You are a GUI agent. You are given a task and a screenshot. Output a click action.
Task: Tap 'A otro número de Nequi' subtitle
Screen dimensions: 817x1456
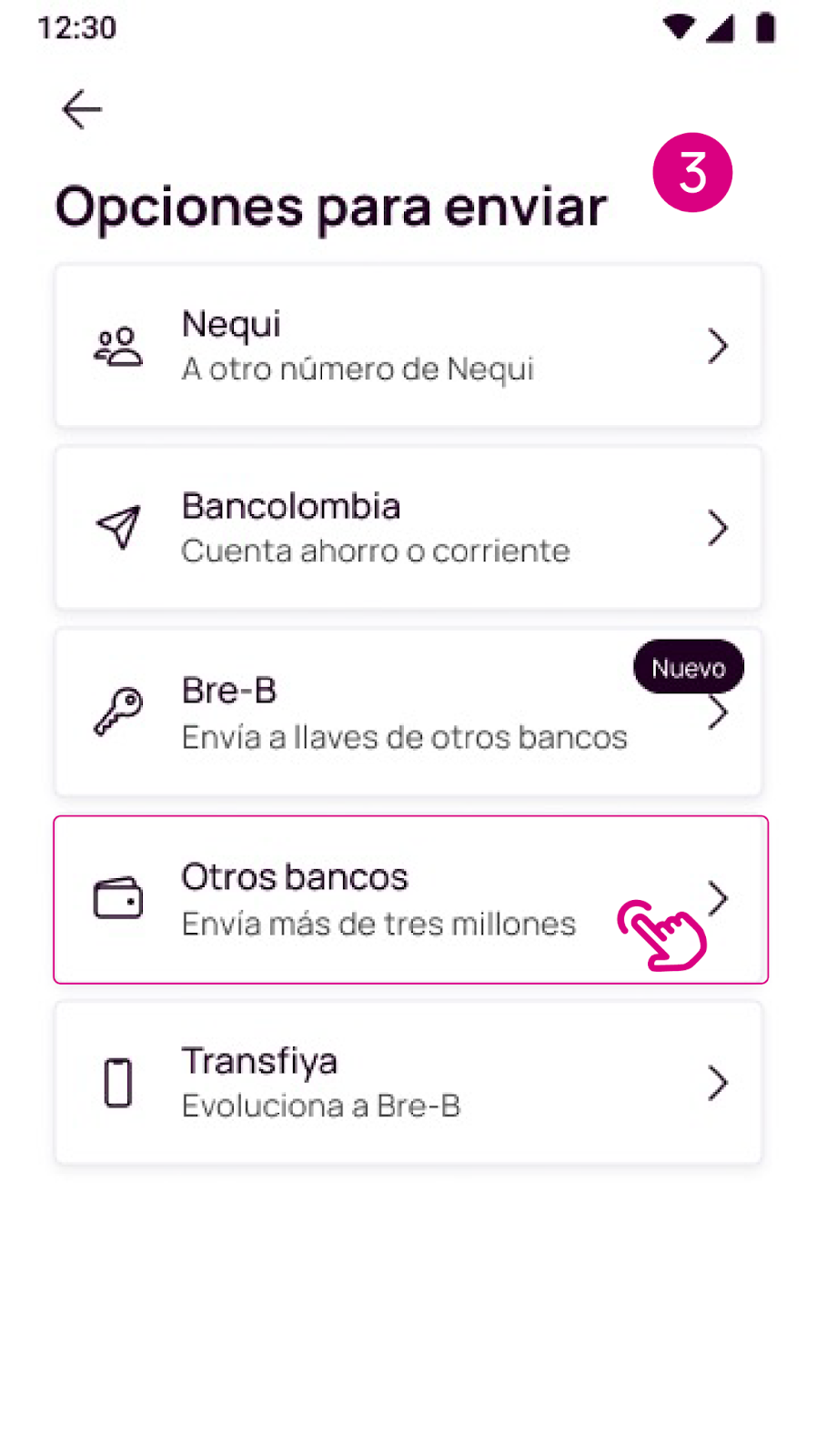(x=358, y=369)
